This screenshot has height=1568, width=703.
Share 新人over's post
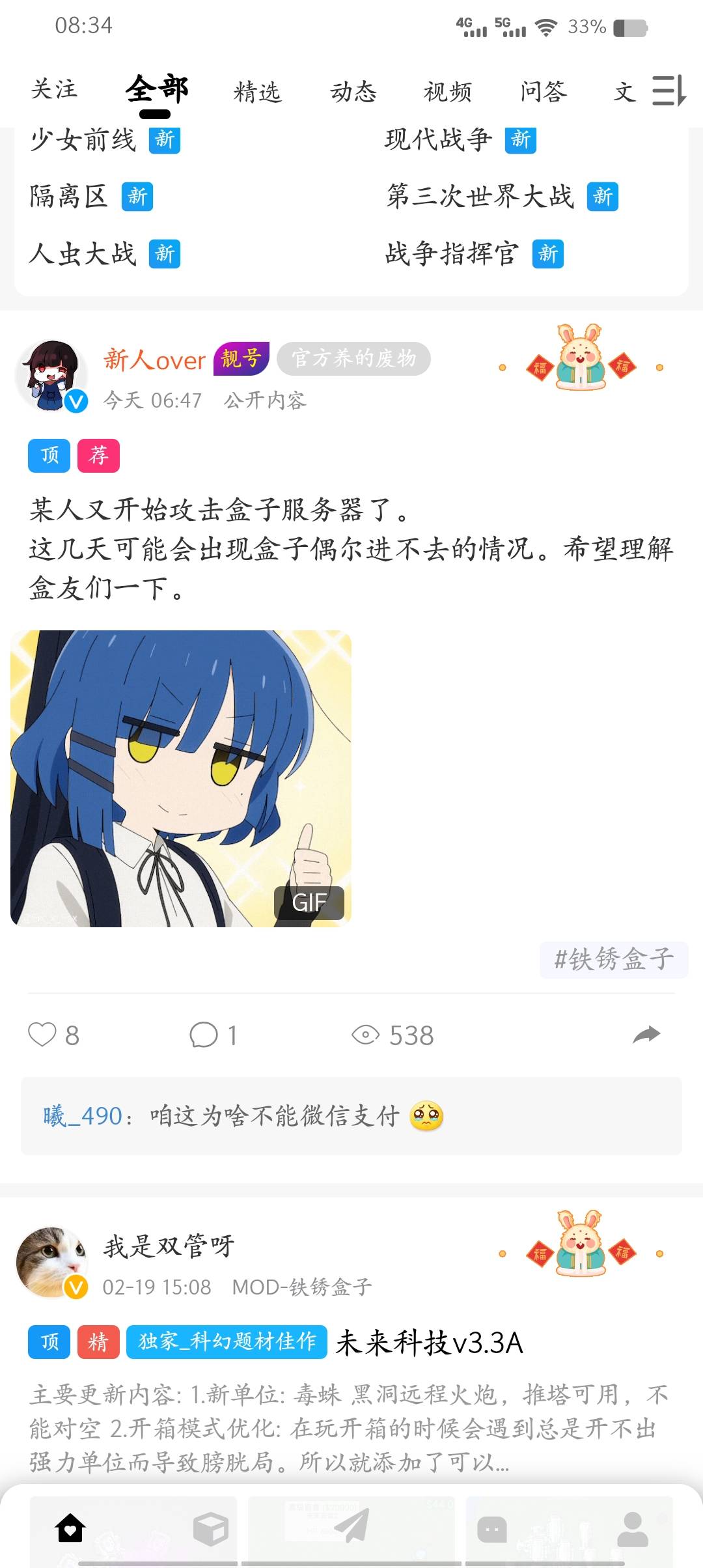coord(646,1034)
